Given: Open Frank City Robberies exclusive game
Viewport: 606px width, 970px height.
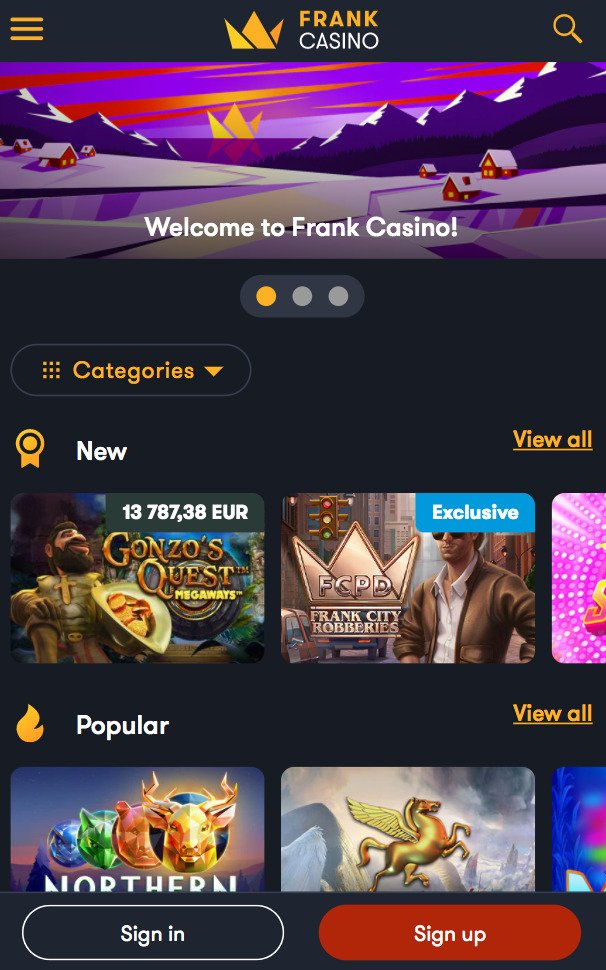Looking at the screenshot, I should [408, 578].
